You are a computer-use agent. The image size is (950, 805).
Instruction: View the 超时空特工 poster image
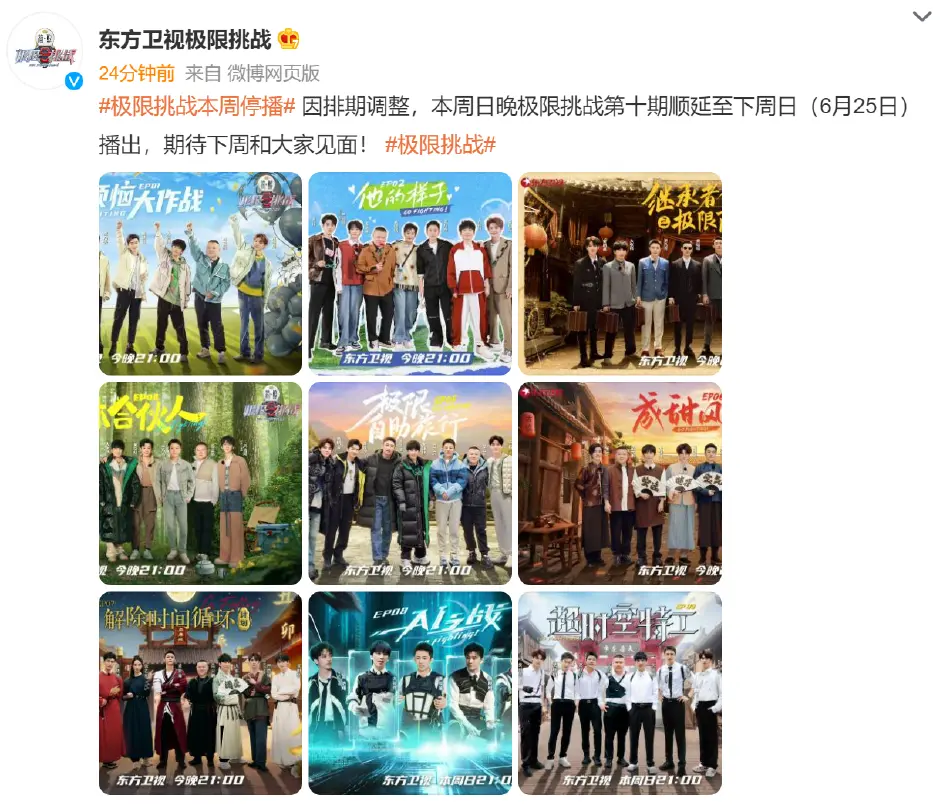[x=620, y=693]
